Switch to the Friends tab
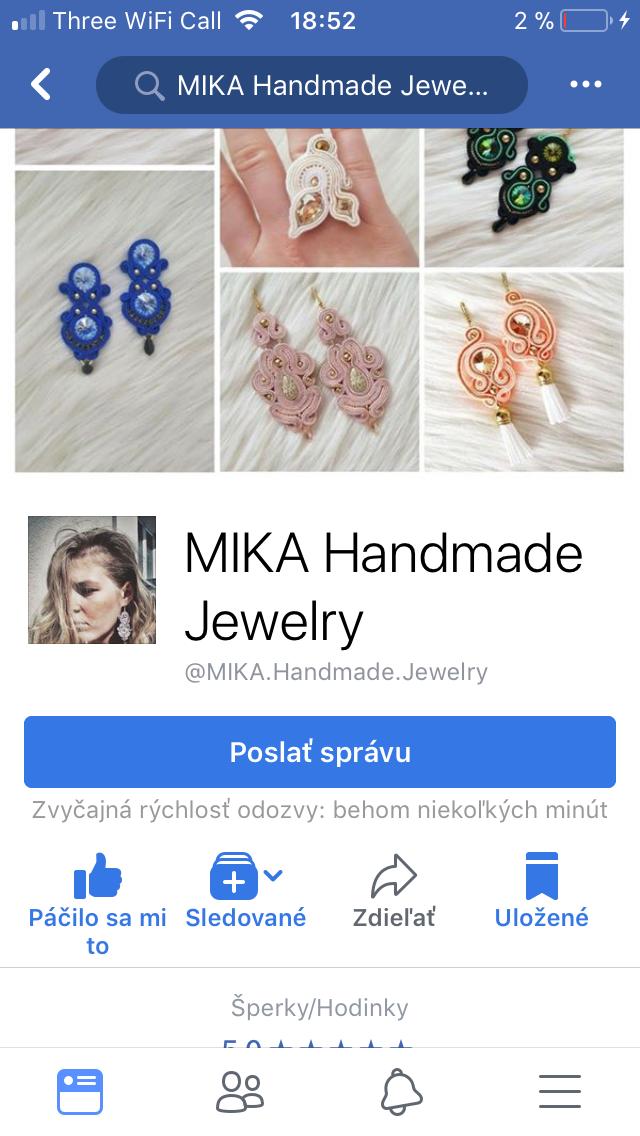 [x=240, y=1091]
